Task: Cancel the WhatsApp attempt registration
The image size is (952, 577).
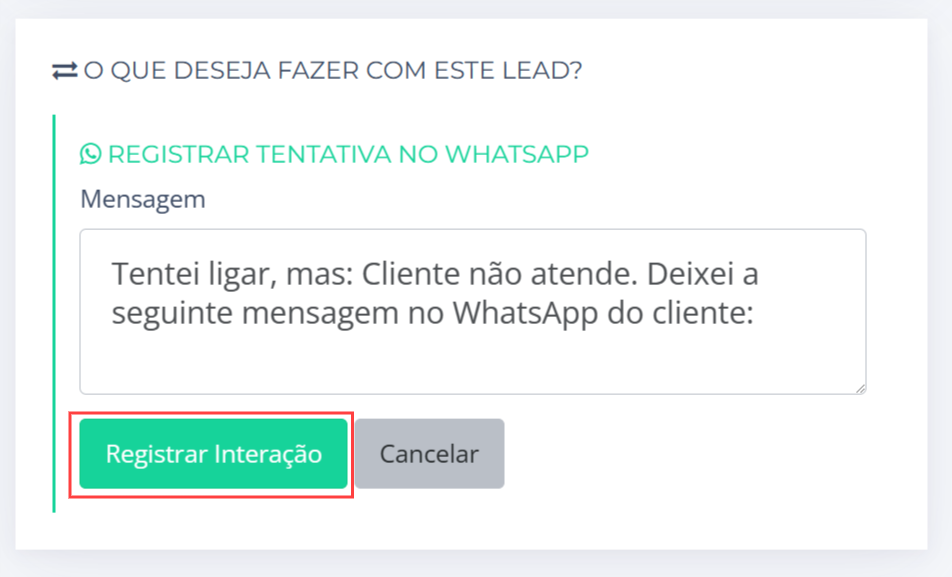Action: [x=429, y=454]
